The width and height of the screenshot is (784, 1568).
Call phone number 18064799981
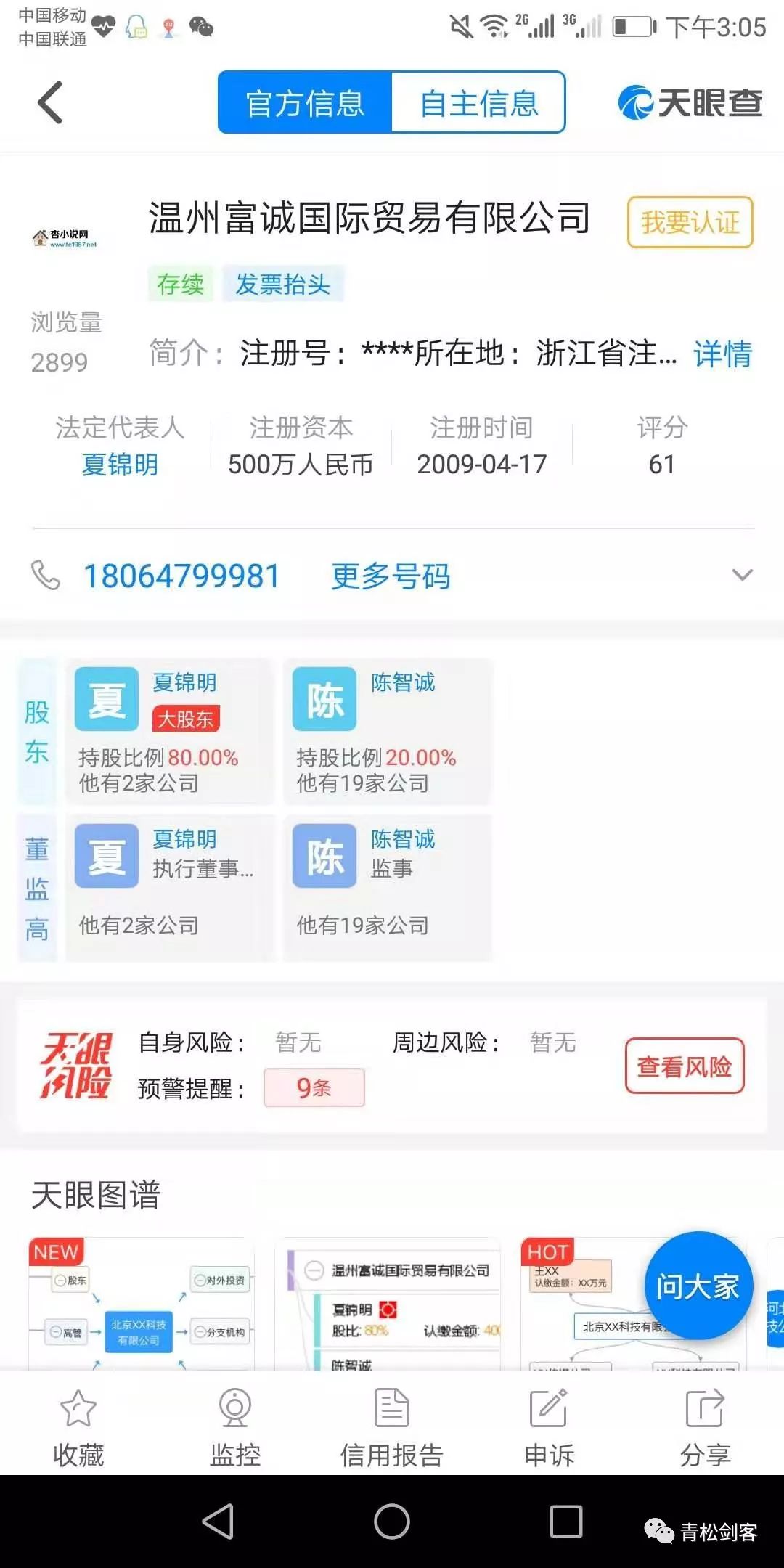(x=181, y=576)
